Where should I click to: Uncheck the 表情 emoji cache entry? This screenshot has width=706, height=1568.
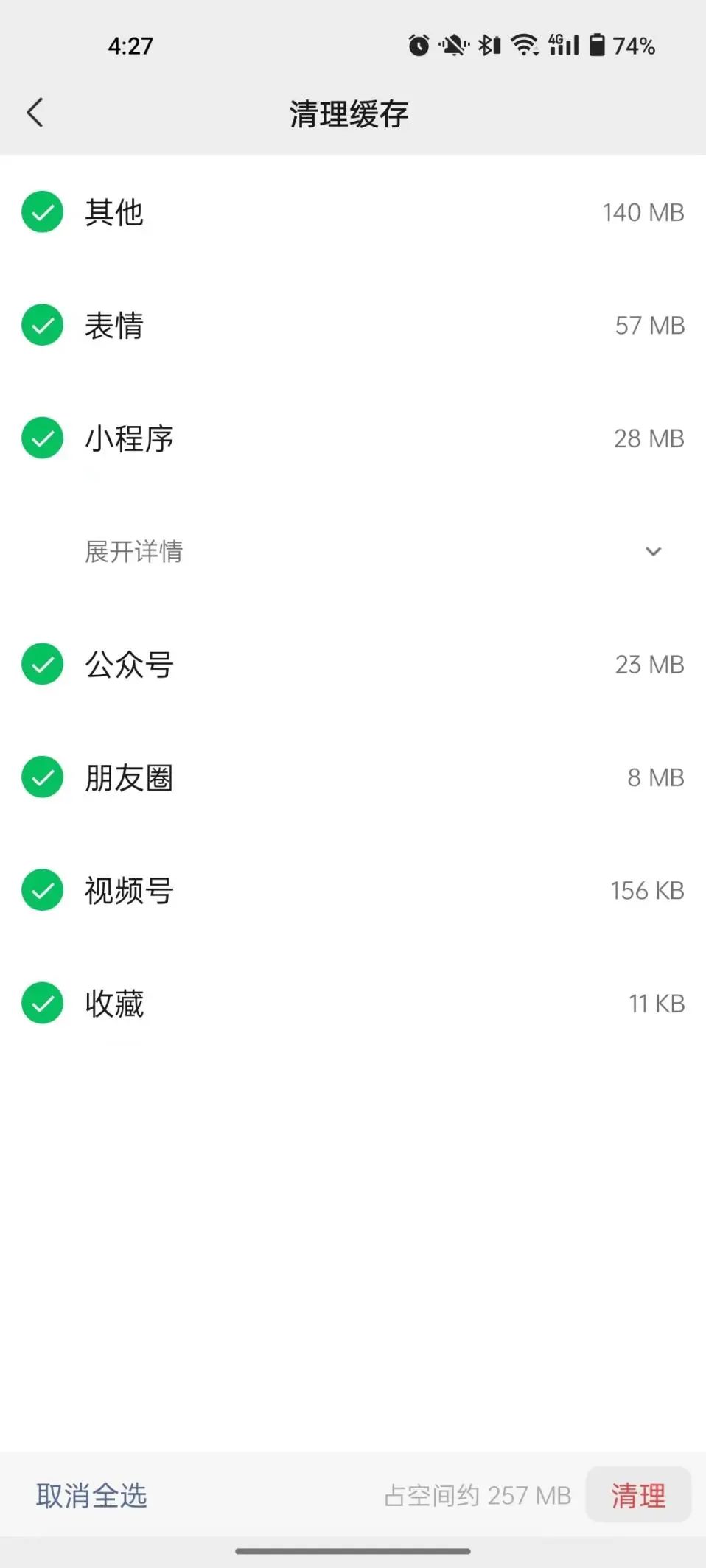(x=42, y=325)
